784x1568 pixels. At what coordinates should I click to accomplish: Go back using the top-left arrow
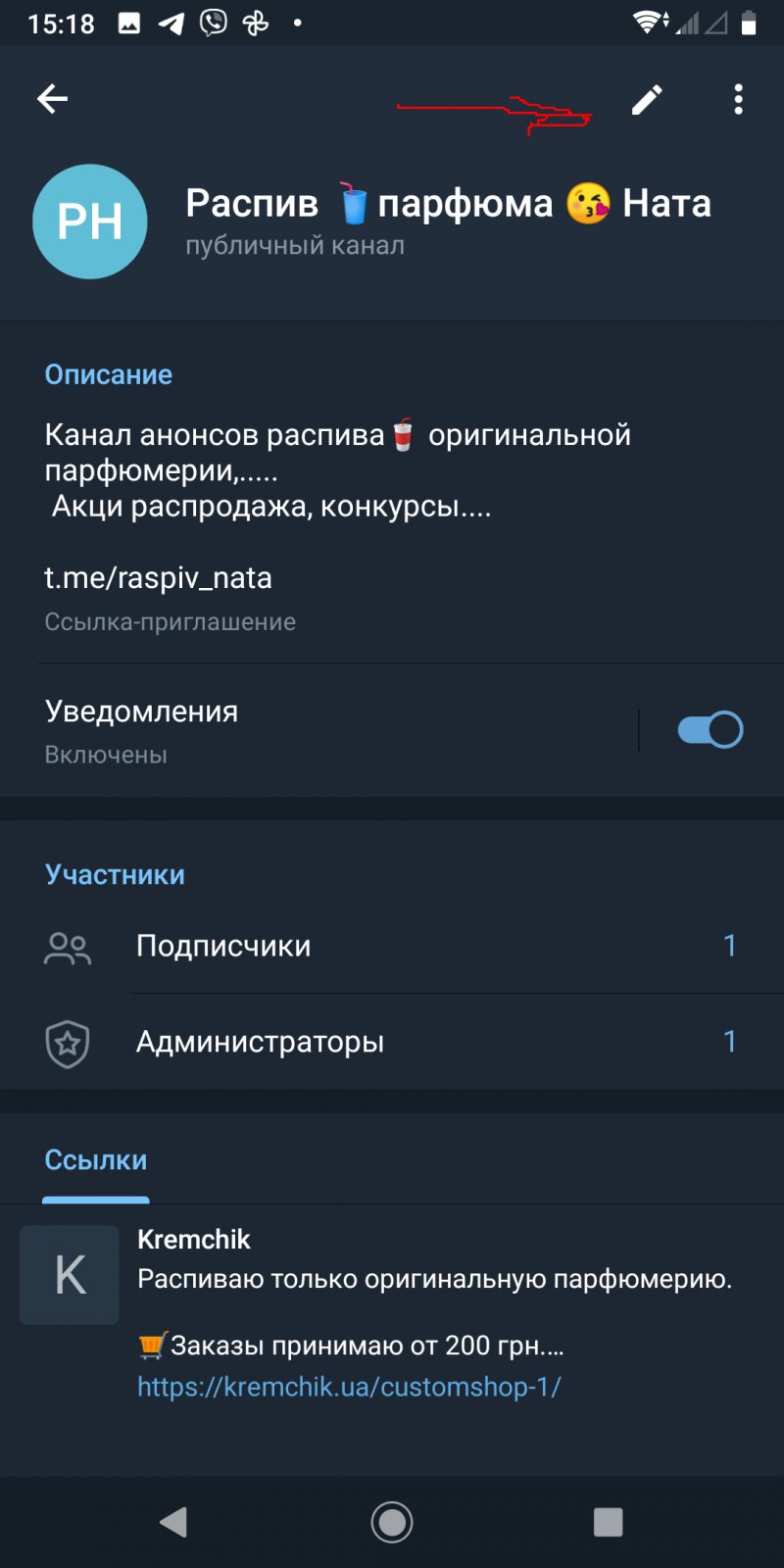pyautogui.click(x=53, y=98)
